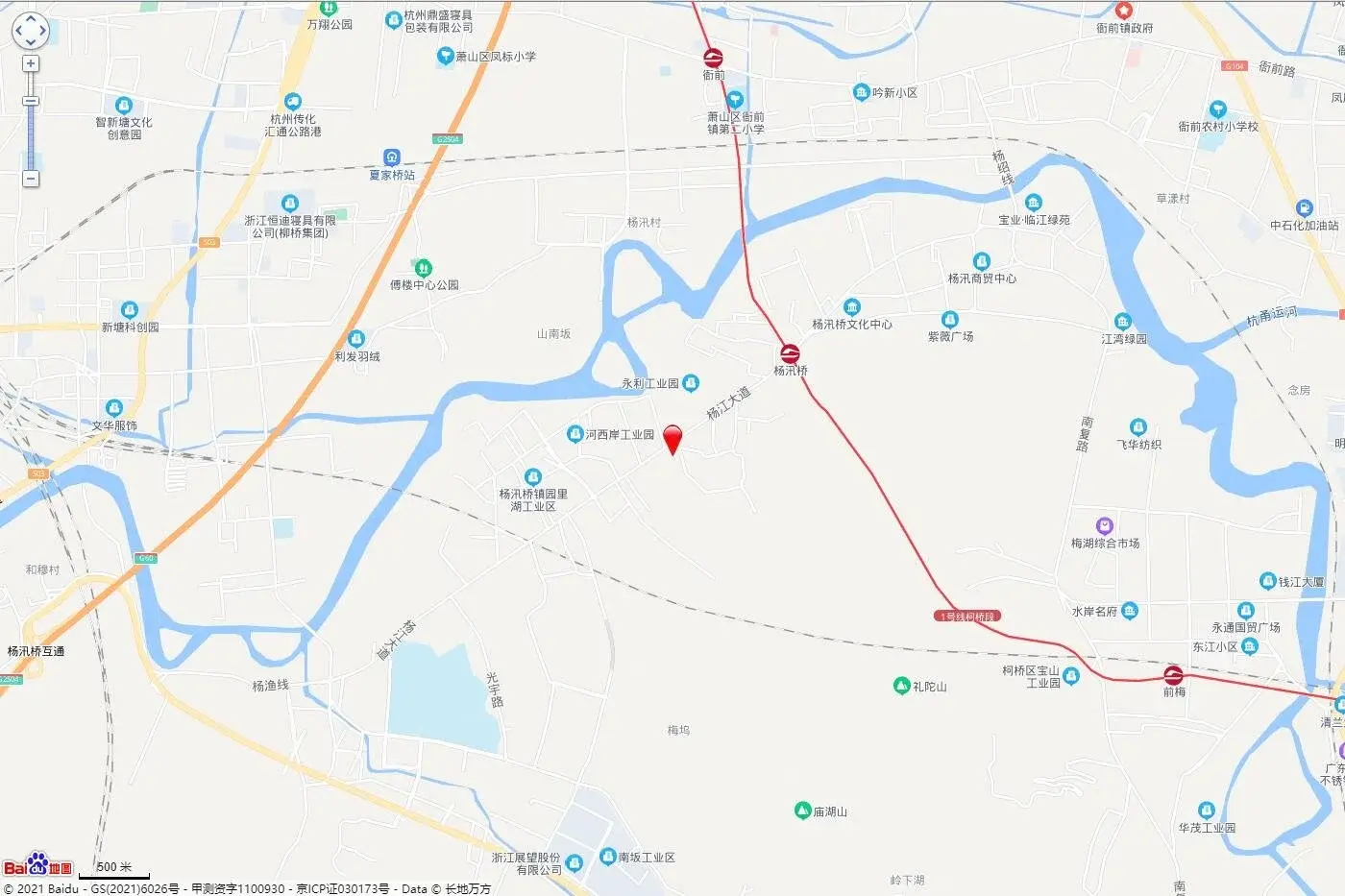Select the 傅楼中心公园 park marker

click(423, 268)
